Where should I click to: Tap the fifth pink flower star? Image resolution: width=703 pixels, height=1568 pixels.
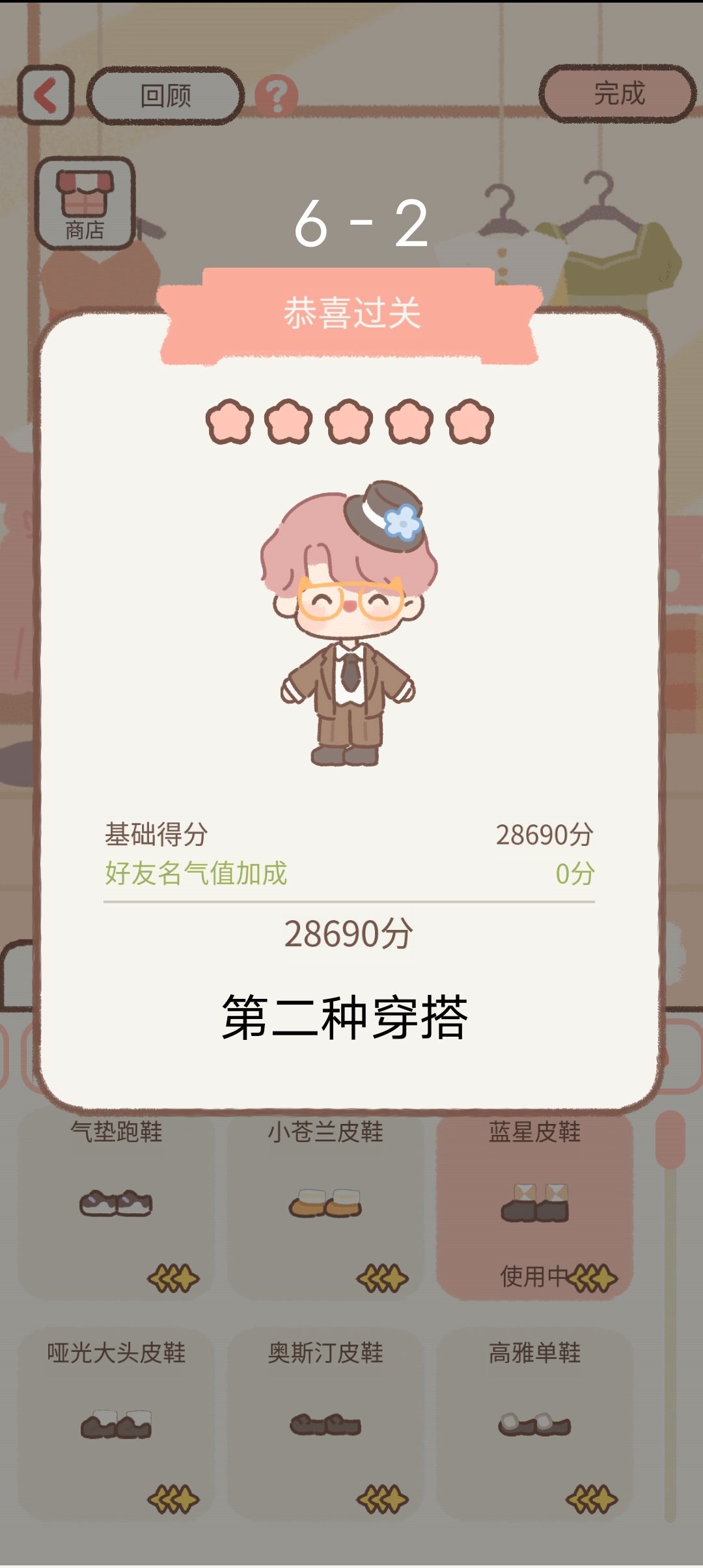tap(470, 423)
